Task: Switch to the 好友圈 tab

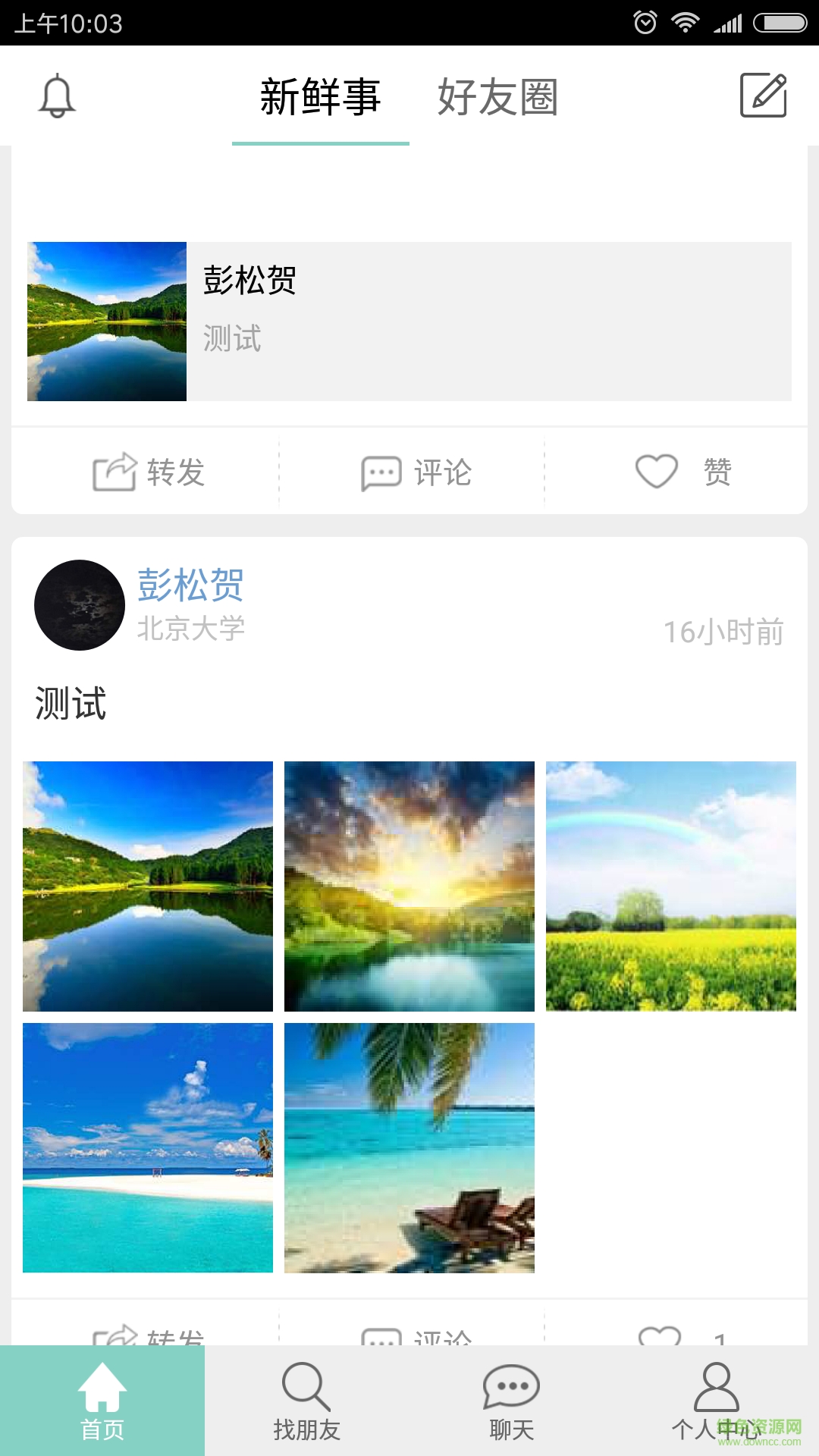Action: click(497, 97)
